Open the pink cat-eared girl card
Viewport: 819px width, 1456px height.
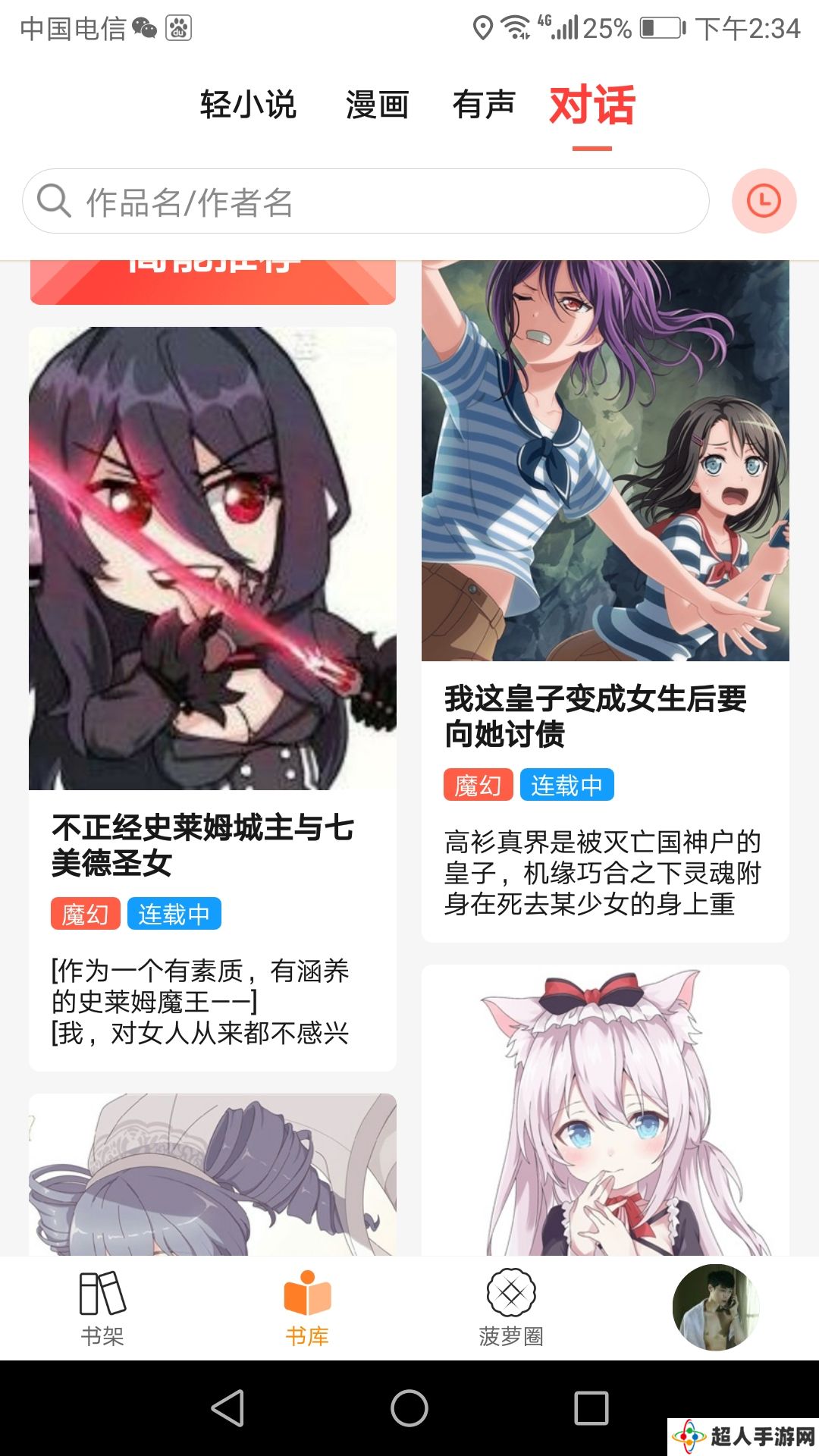pyautogui.click(x=605, y=1111)
